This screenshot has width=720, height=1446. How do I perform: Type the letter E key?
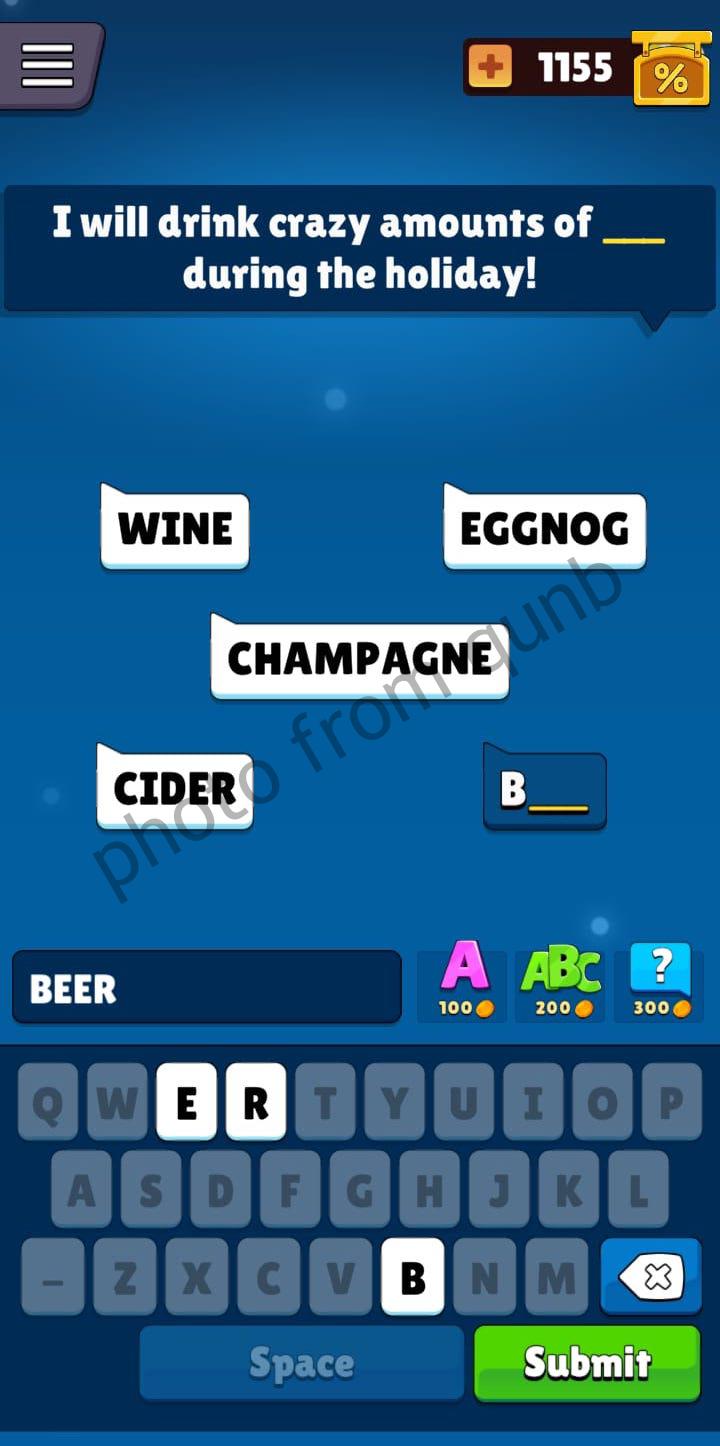(x=186, y=1102)
